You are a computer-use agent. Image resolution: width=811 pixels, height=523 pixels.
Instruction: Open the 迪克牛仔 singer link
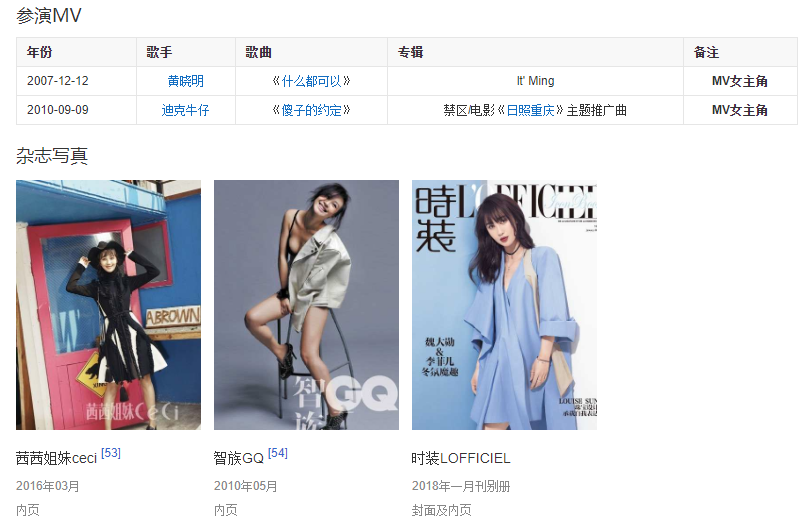185,110
